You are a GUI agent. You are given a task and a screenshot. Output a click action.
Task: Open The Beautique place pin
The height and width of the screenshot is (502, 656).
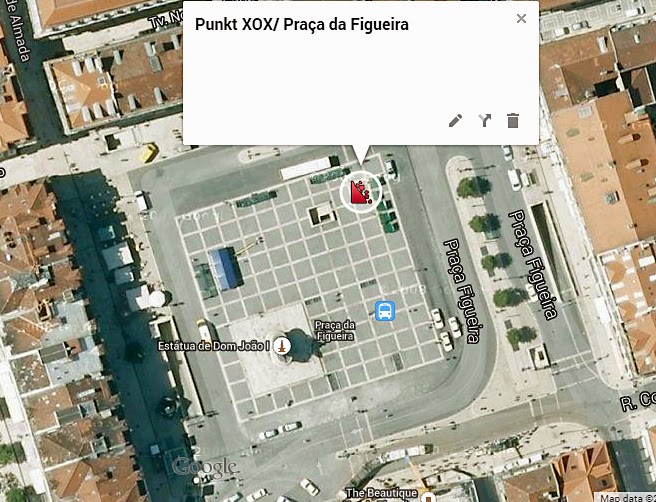428,496
